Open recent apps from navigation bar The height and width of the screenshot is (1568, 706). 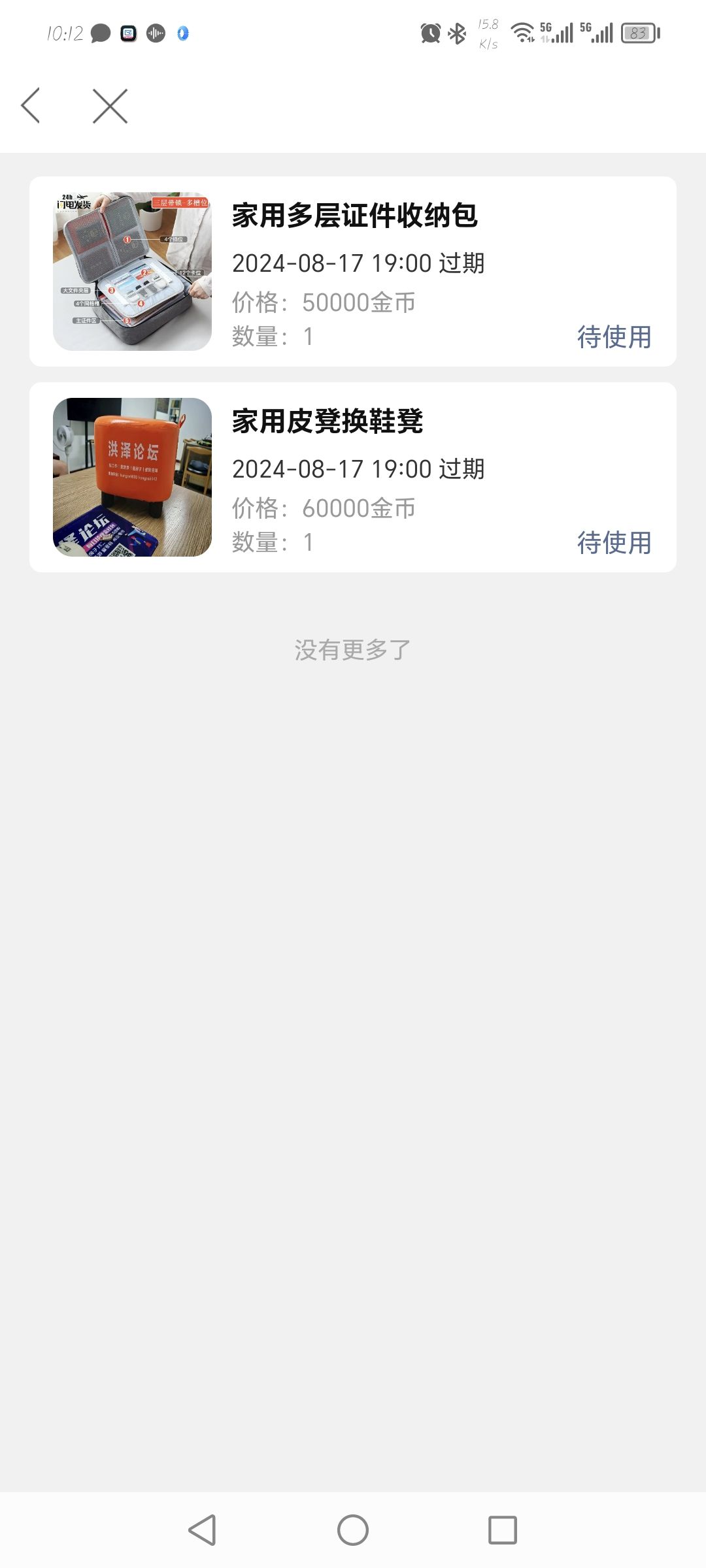tap(503, 1530)
